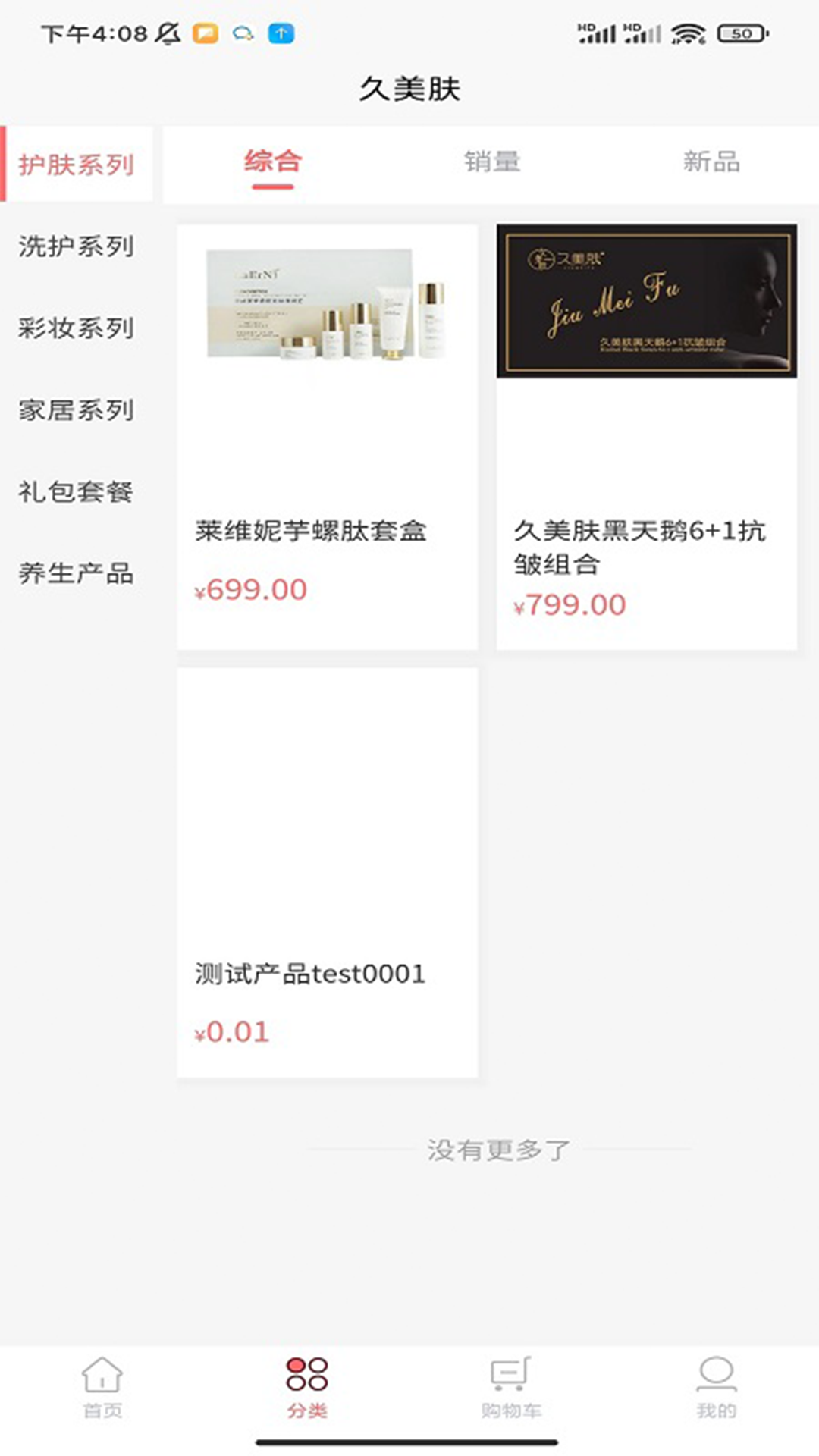Open 礼包套餐 category
The width and height of the screenshot is (819, 1456).
pos(77,492)
